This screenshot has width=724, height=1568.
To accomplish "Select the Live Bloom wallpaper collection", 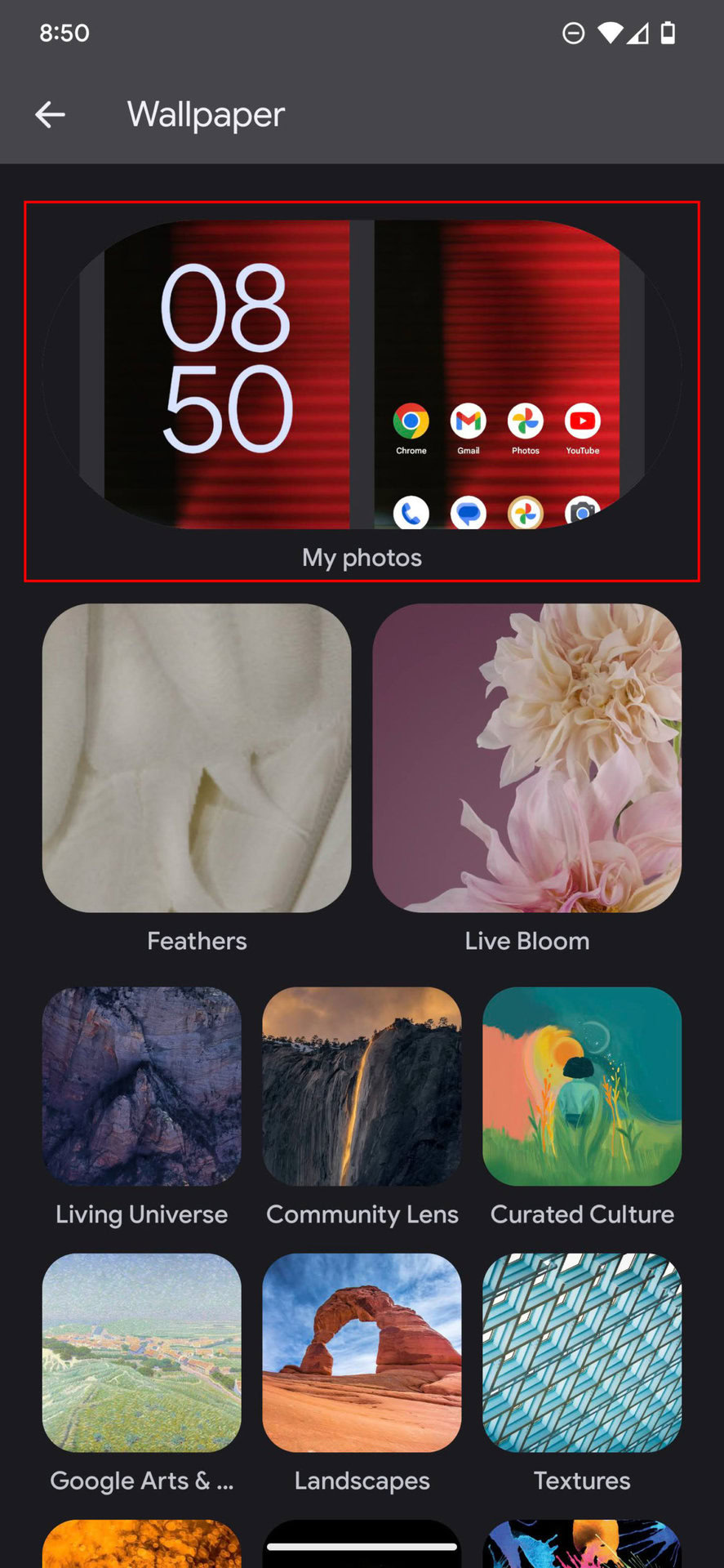I will tap(526, 758).
